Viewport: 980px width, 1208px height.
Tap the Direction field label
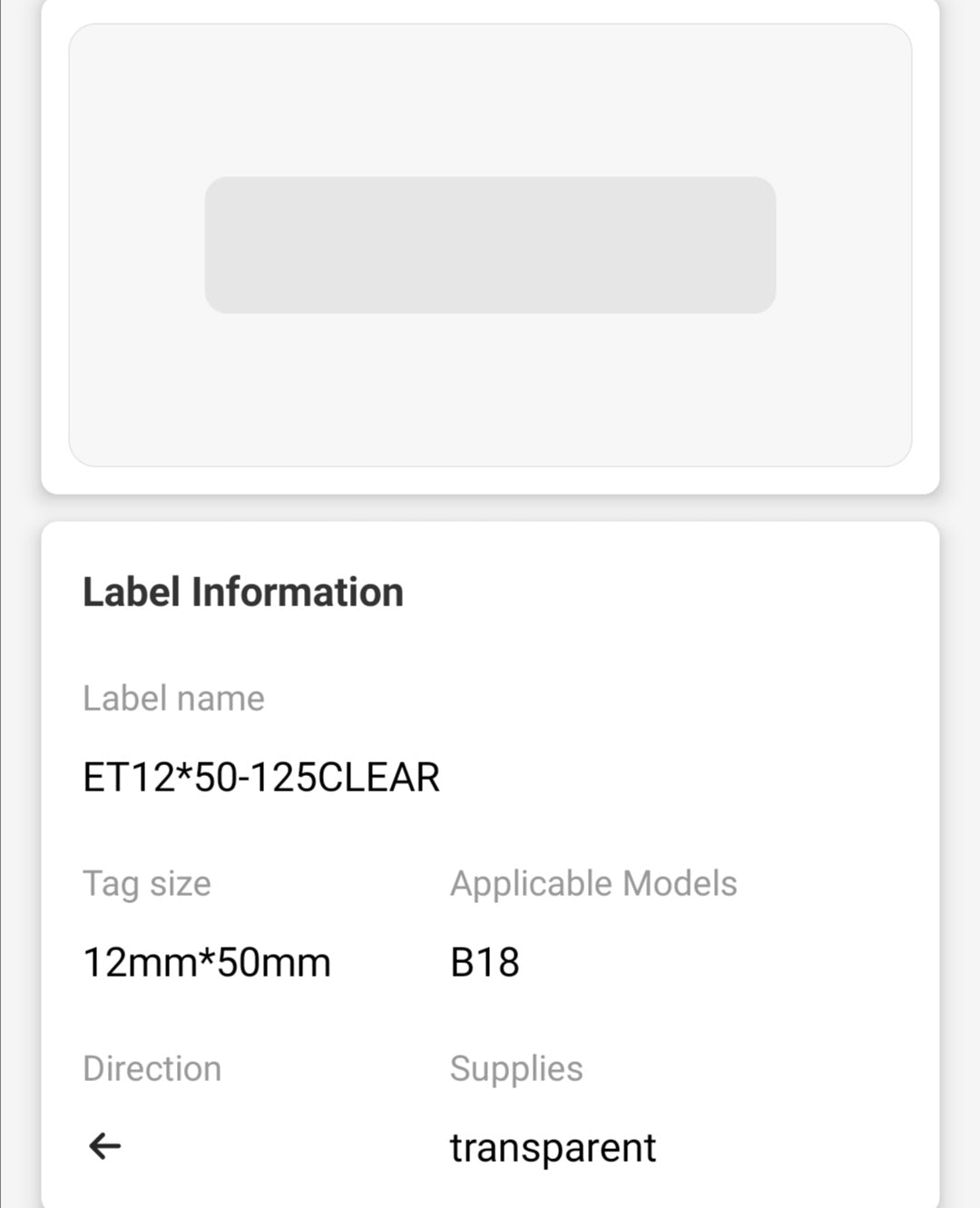tap(153, 1069)
